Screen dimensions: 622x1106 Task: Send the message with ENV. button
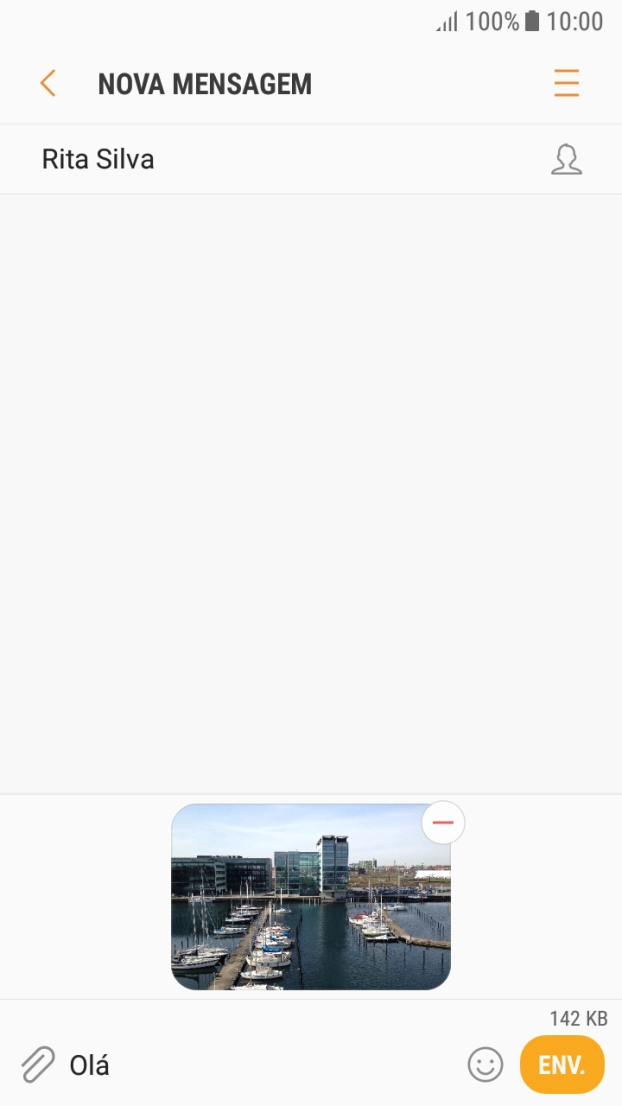(x=562, y=1064)
